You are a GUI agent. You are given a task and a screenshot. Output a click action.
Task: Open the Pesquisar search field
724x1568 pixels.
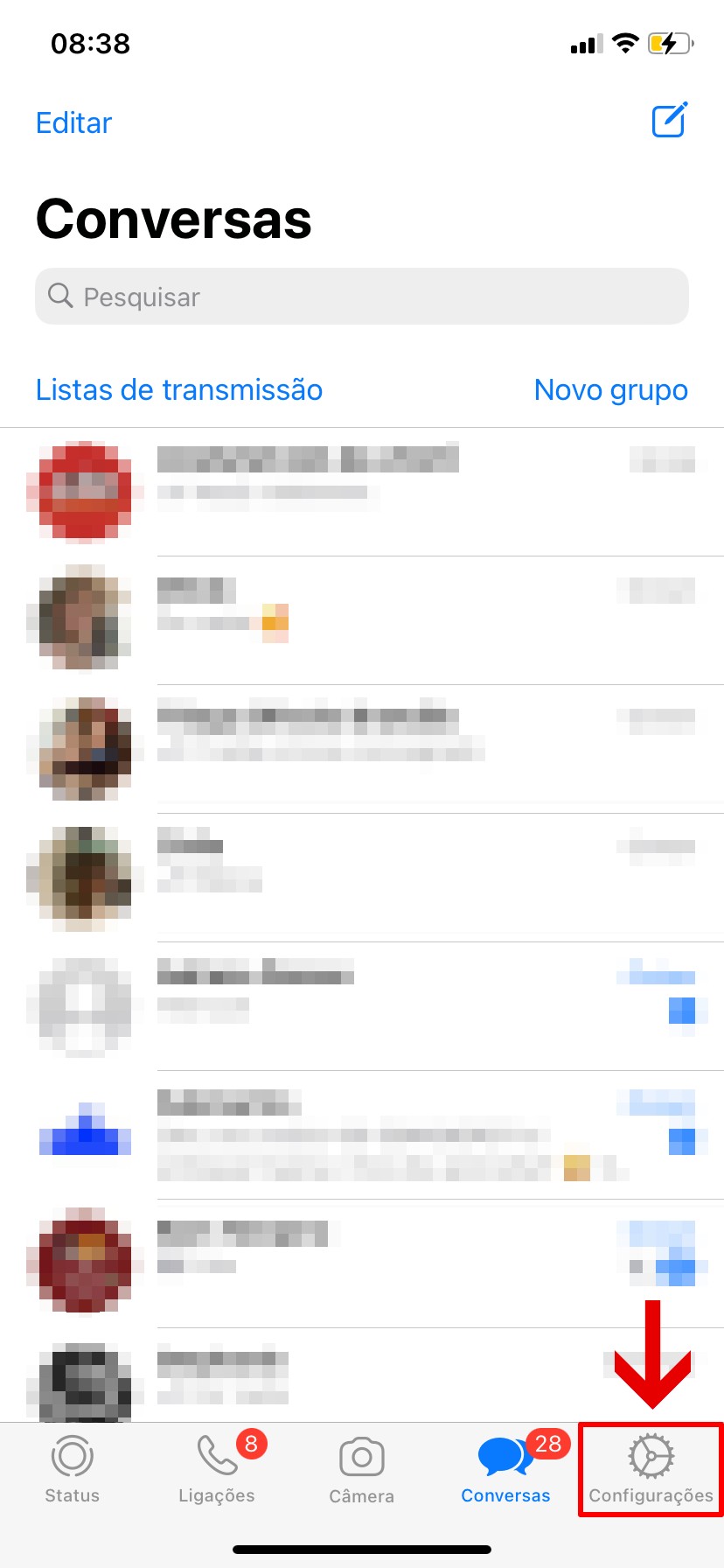362,297
